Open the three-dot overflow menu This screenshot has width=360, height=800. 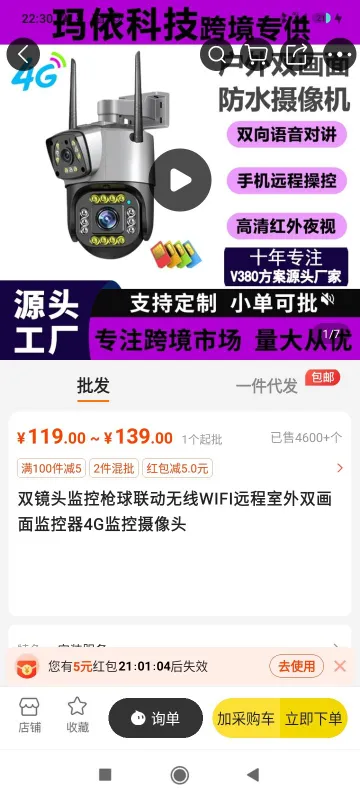point(340,54)
